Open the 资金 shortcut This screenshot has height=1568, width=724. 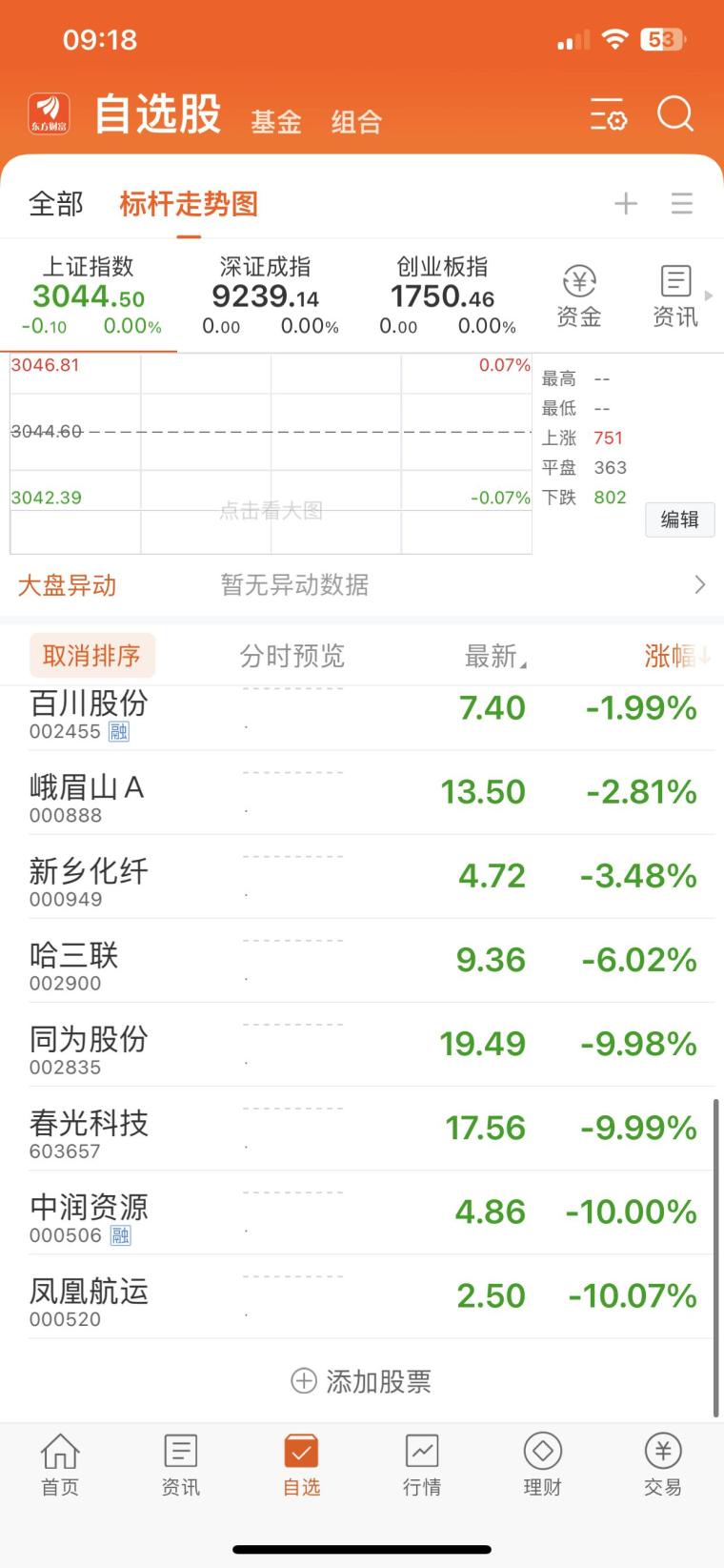point(579,296)
